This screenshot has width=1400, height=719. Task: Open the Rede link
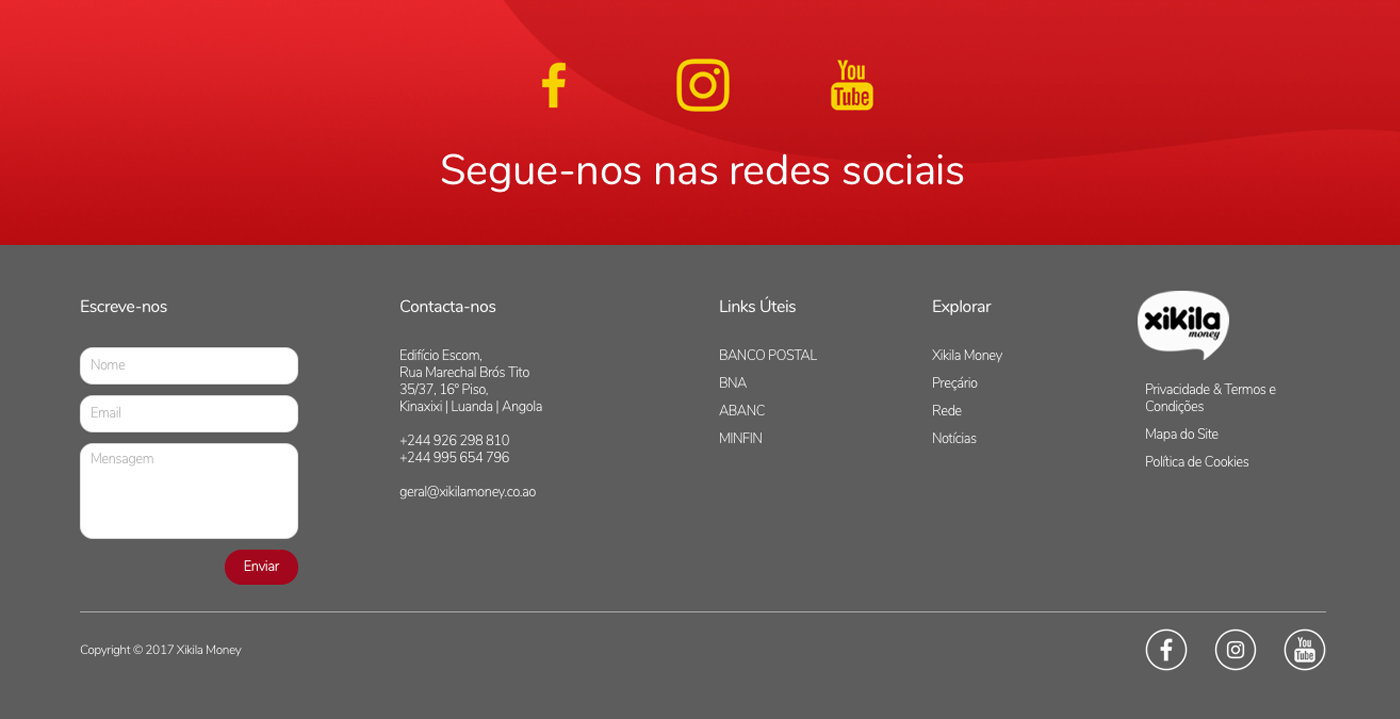point(946,411)
